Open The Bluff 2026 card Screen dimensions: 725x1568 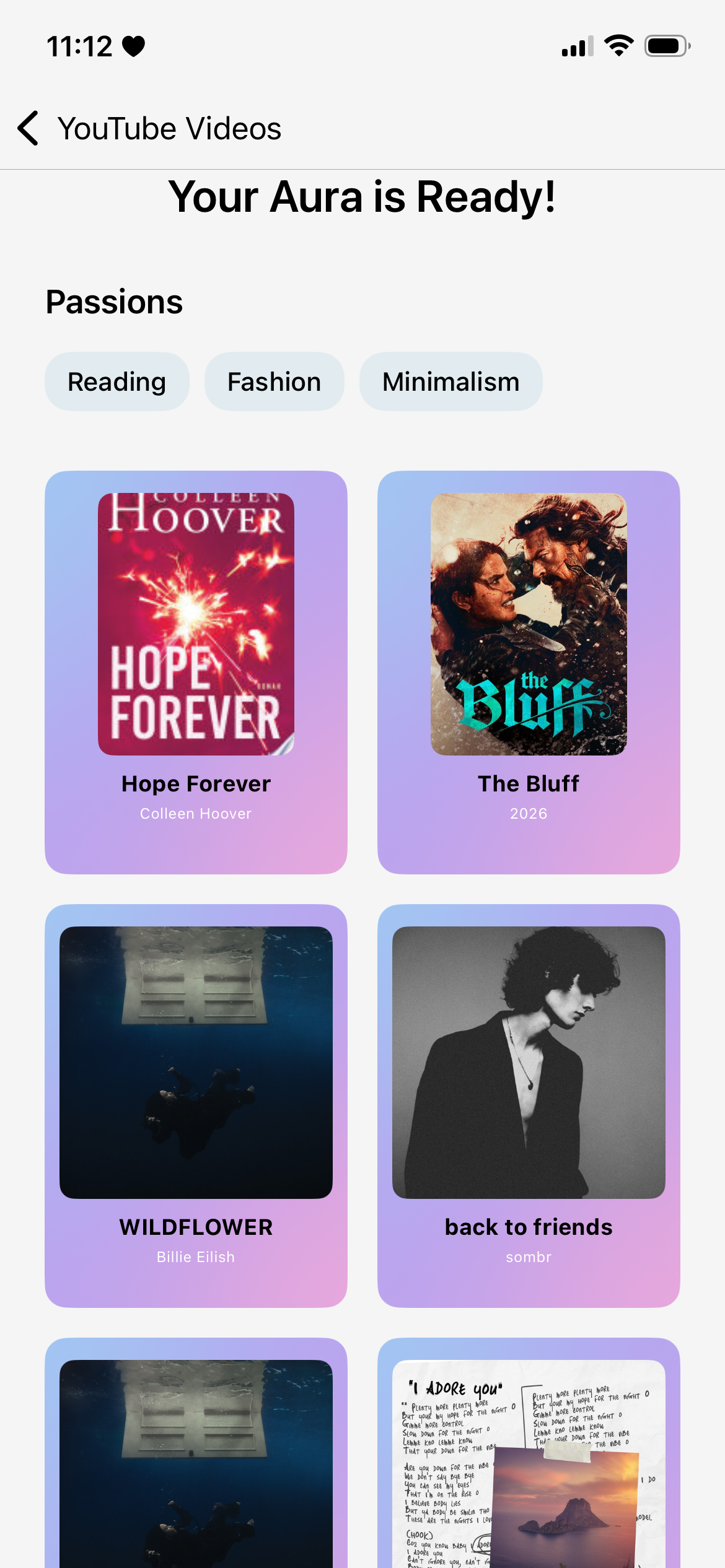(x=529, y=672)
